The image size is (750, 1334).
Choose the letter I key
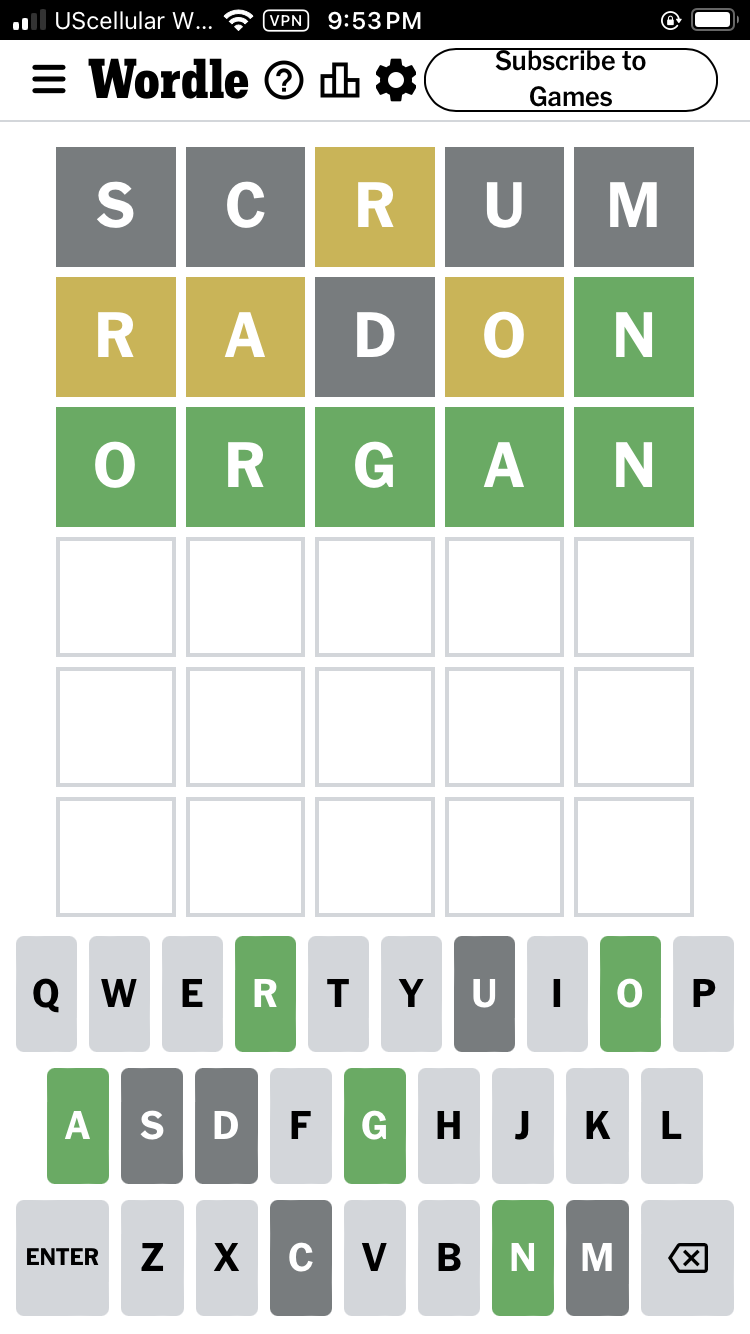pyautogui.click(x=557, y=994)
